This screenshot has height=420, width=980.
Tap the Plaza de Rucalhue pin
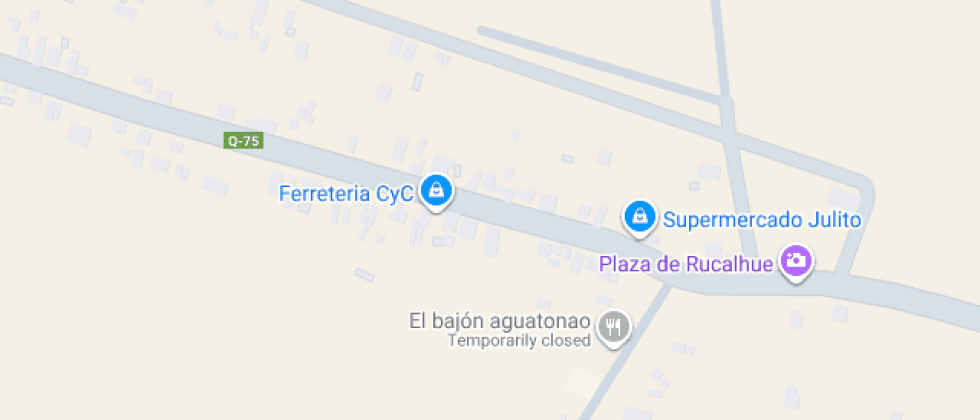(x=797, y=262)
